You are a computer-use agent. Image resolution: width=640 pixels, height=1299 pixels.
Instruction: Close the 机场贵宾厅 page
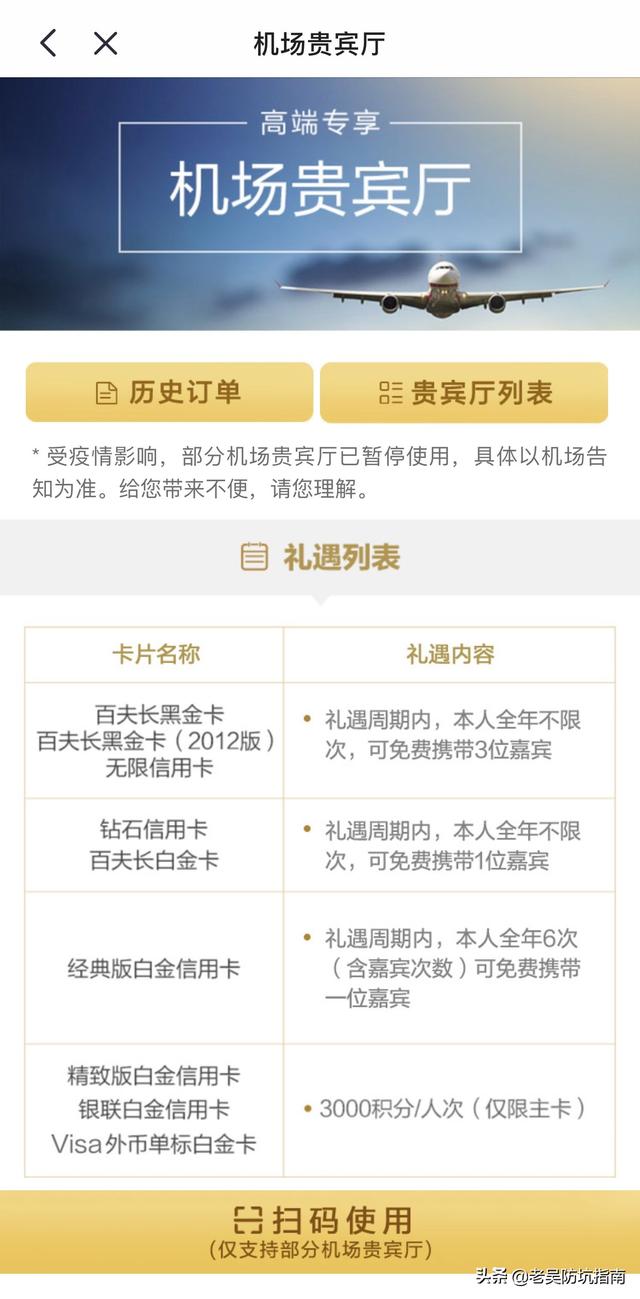pyautogui.click(x=105, y=43)
